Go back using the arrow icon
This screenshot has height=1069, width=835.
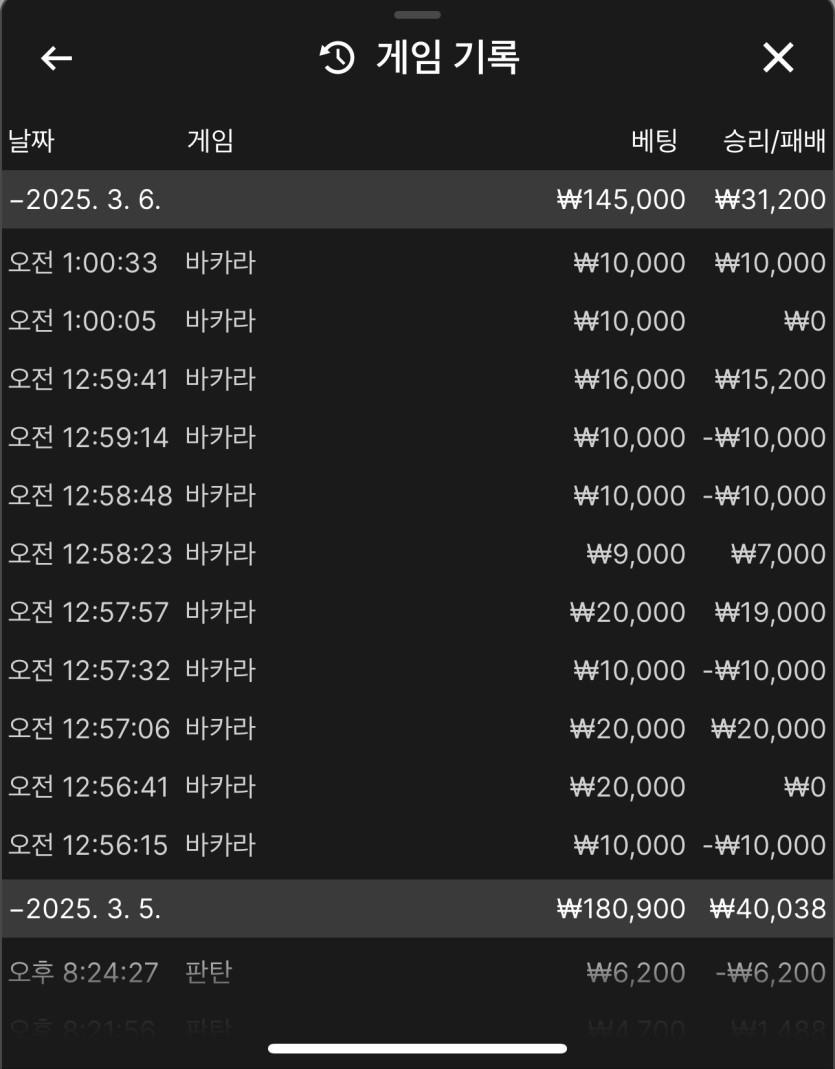tap(56, 58)
